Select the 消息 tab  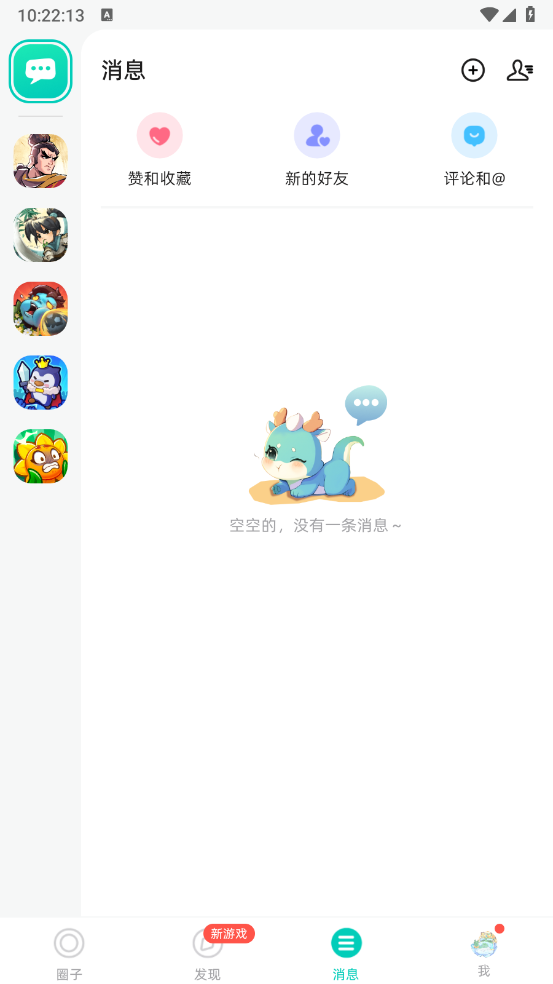[346, 953]
